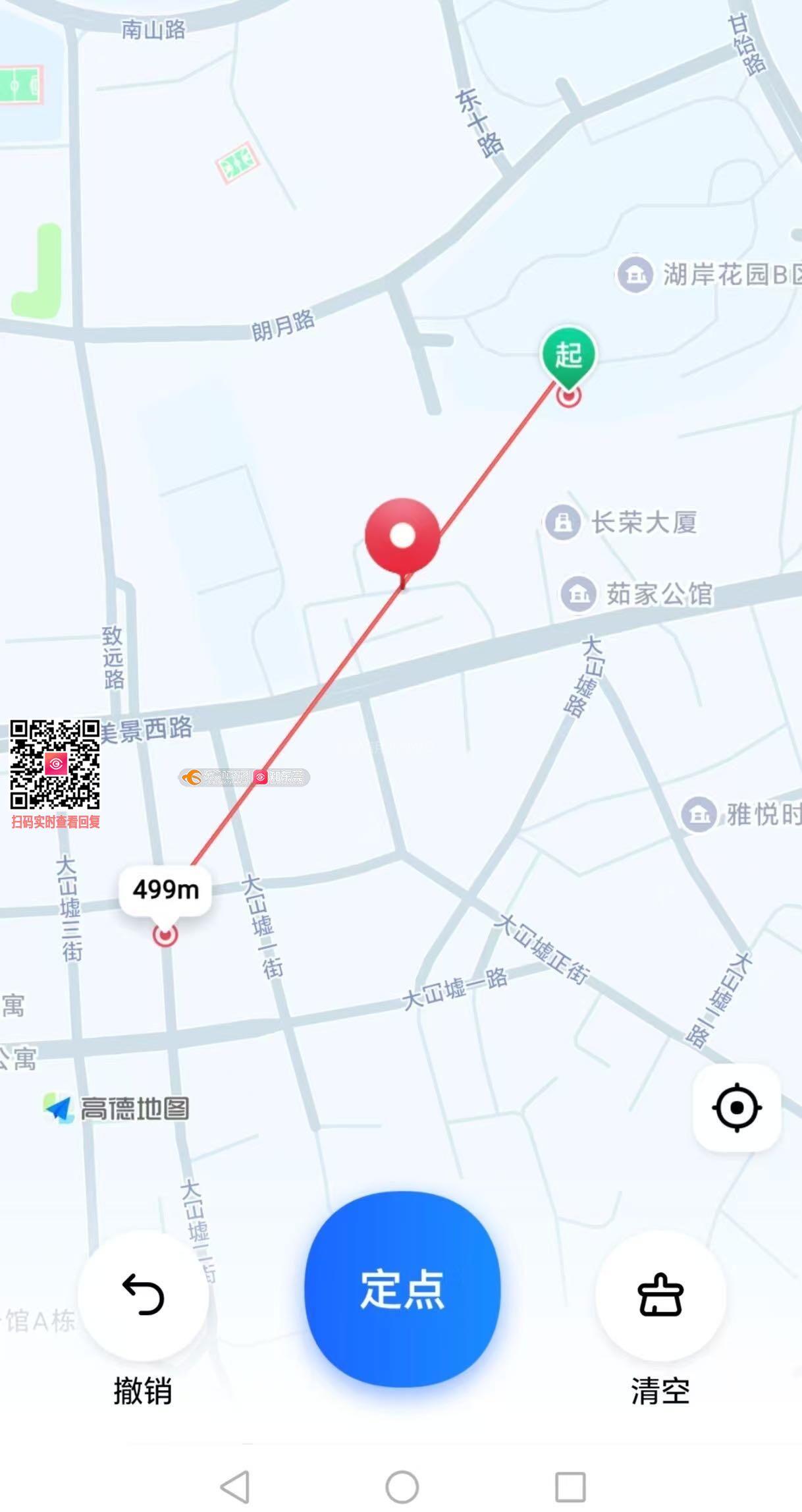Screen dimensions: 802x1512
Task: Tap the 湖岸花园 place marker
Action: coord(635,274)
